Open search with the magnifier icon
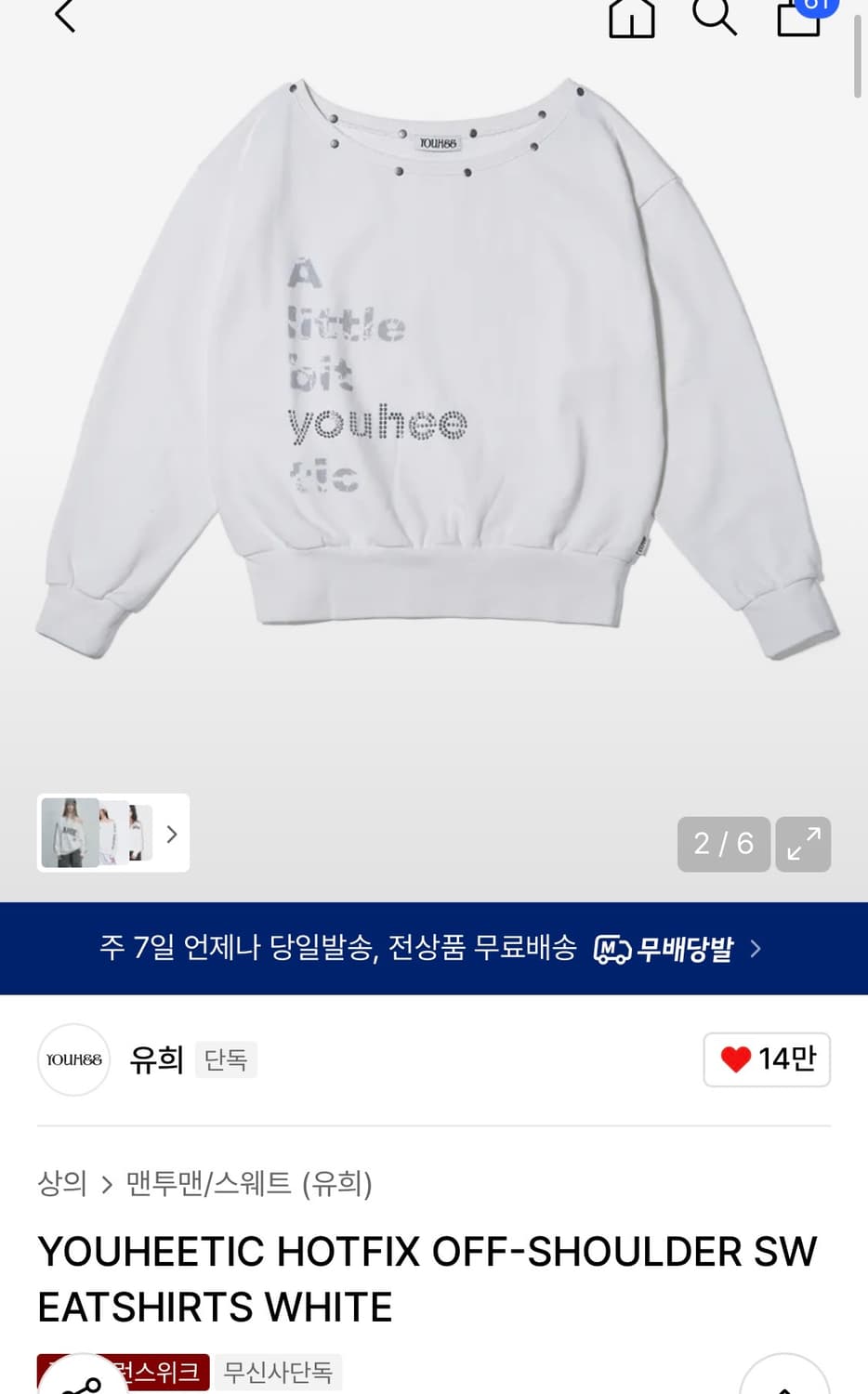 pos(715,16)
